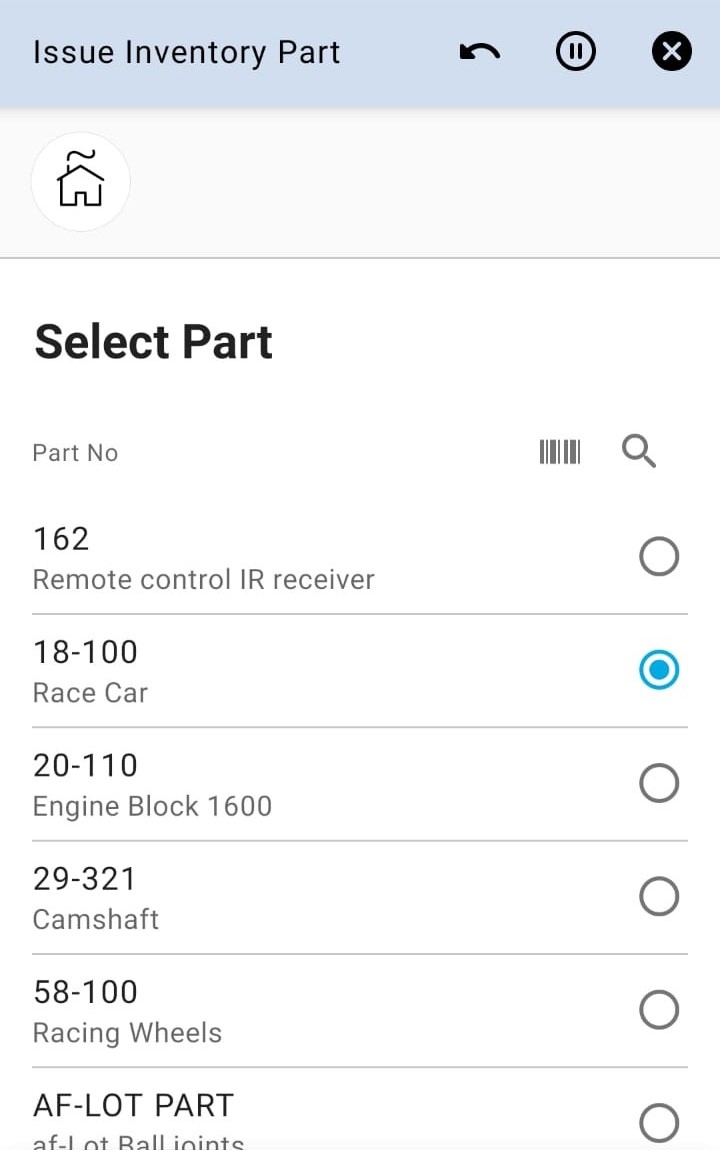This screenshot has height=1150, width=720.
Task: Scan a part barcode
Action: pos(560,452)
